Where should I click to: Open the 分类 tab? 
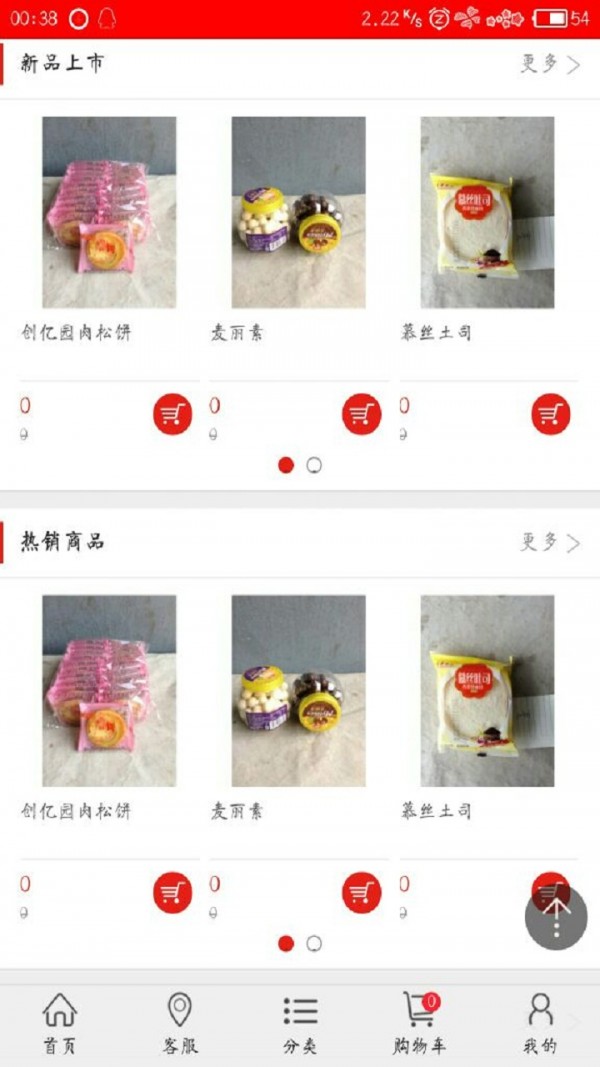click(x=300, y=1025)
